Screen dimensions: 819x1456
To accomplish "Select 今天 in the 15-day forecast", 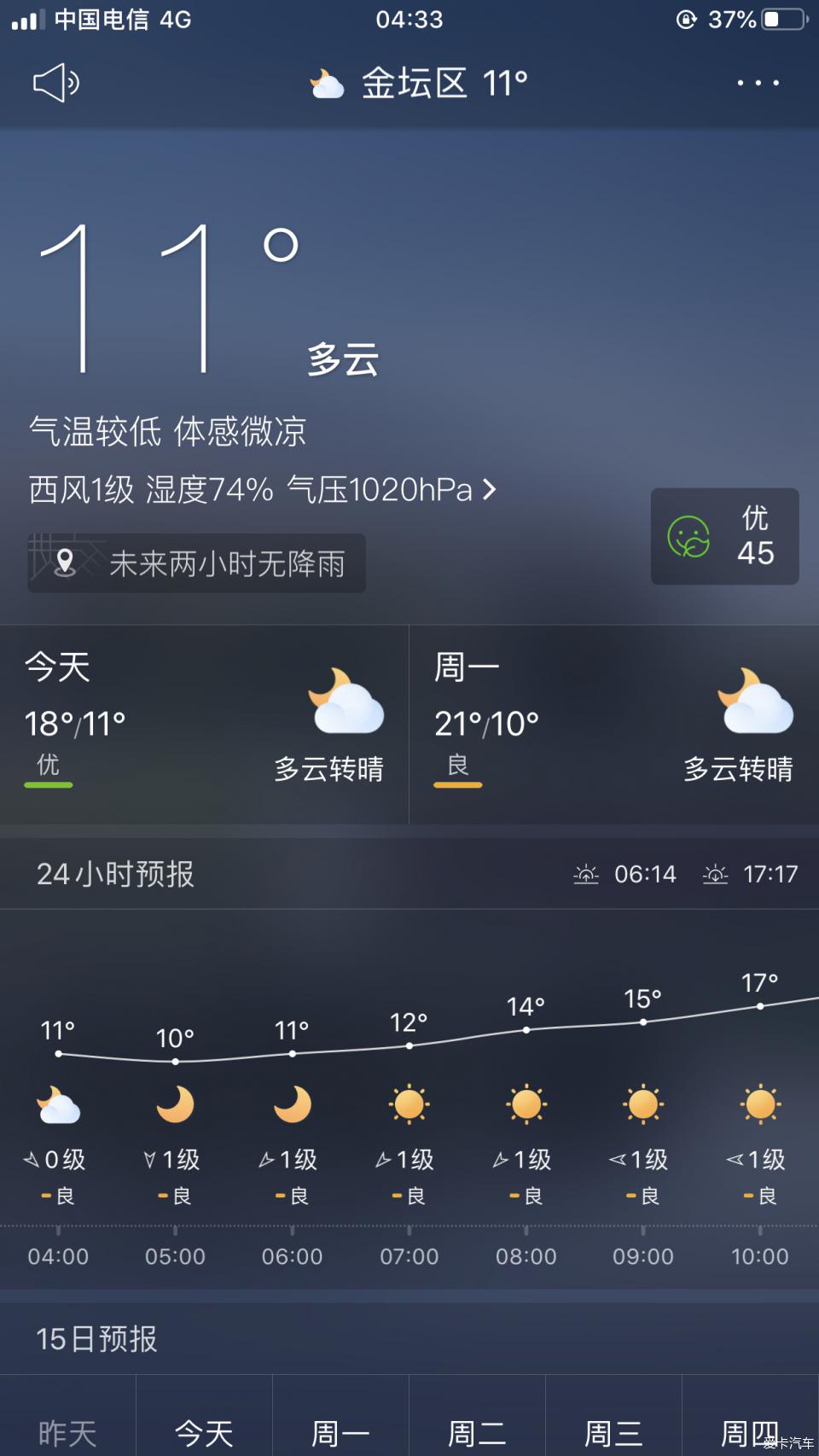I will coord(204,1431).
